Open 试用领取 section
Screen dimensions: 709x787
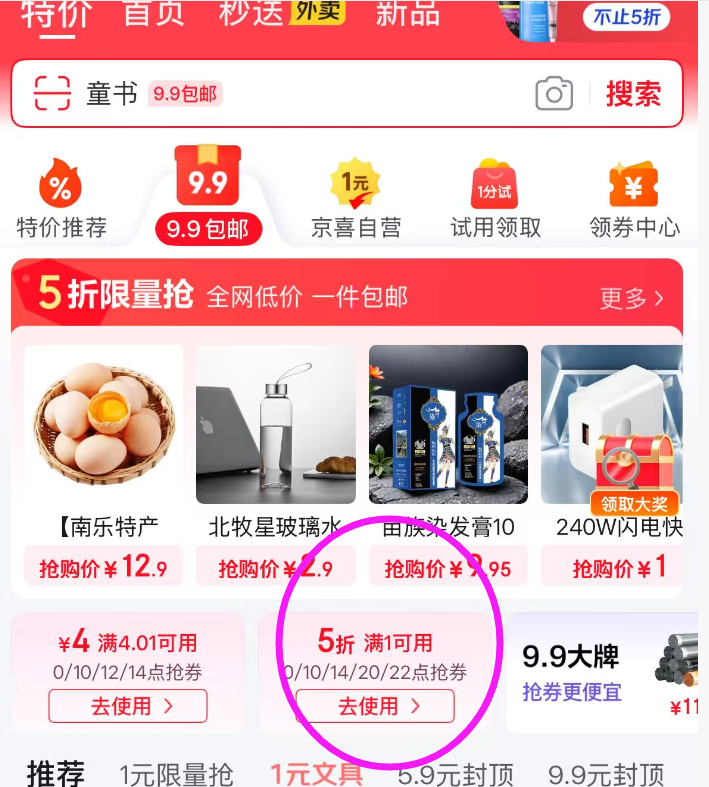[495, 202]
